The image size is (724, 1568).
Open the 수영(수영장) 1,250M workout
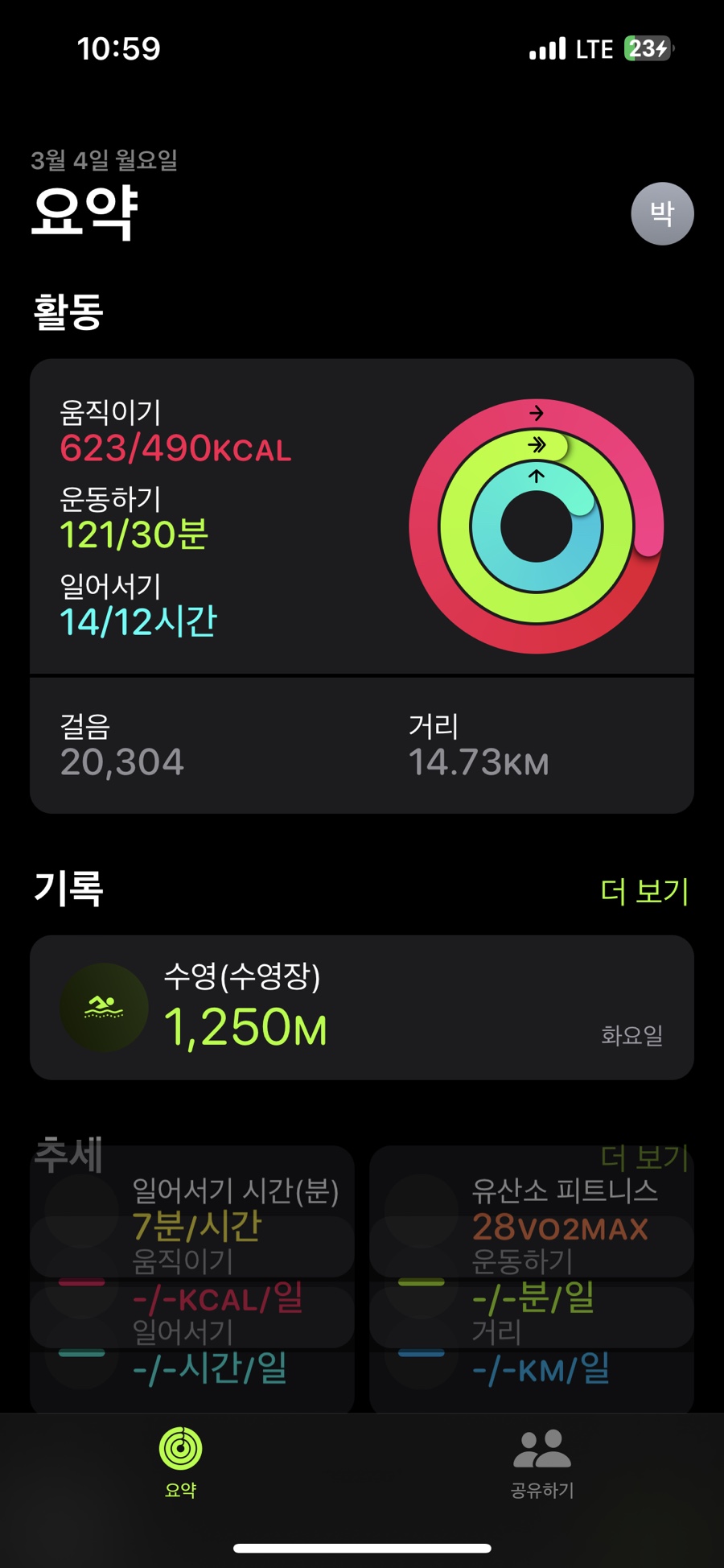point(362,1007)
